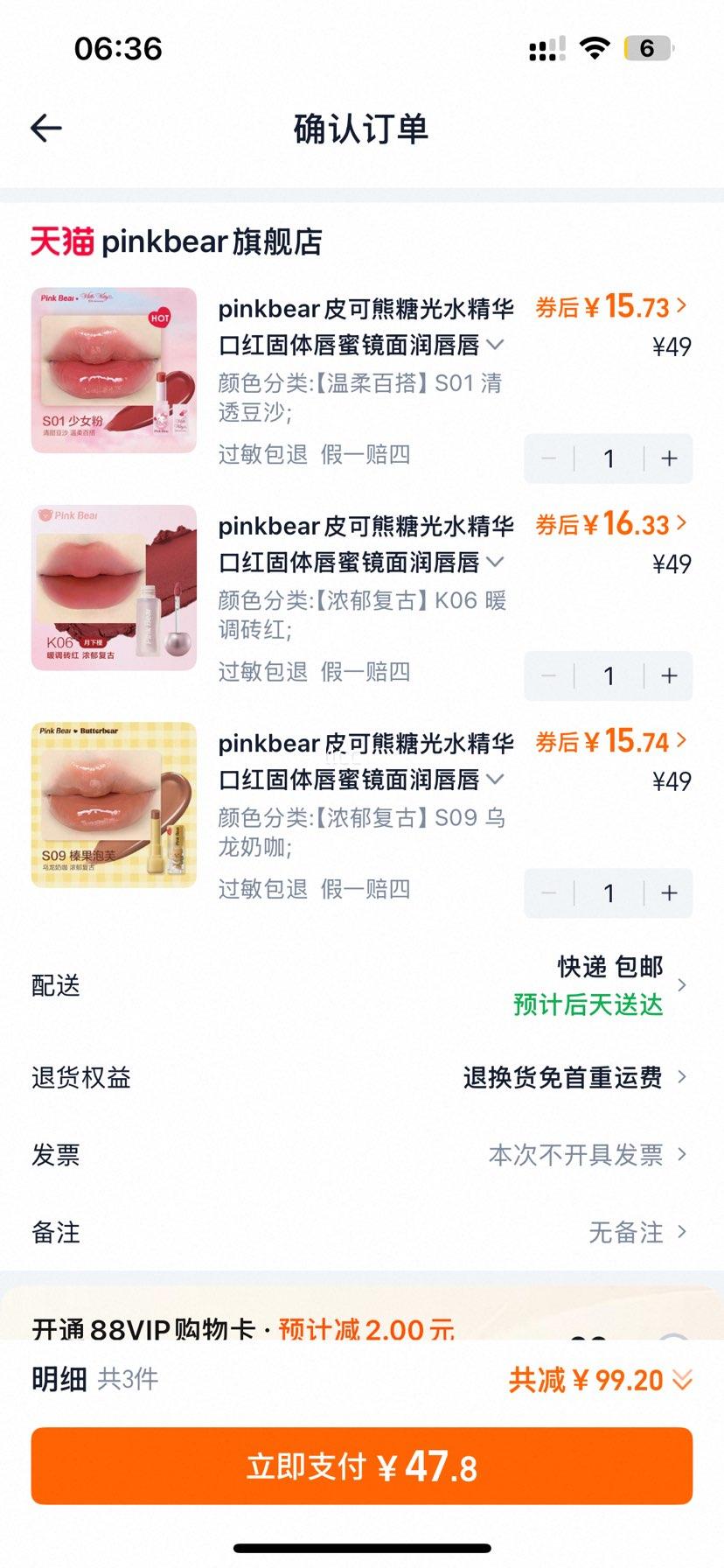The image size is (724, 1568).
Task: Expand the K06 product name chevron
Action: (x=495, y=563)
